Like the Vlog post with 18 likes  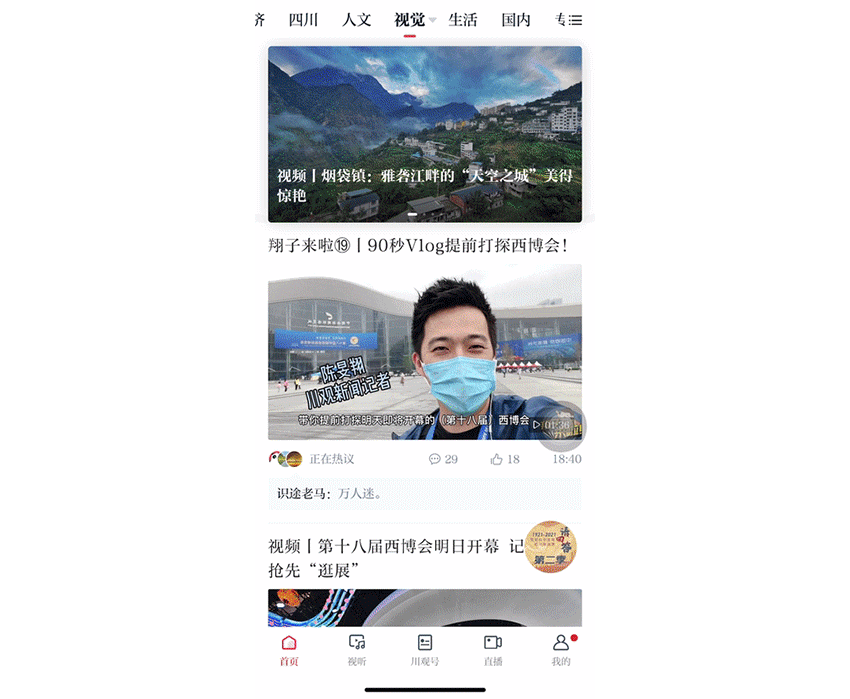pyautogui.click(x=505, y=459)
